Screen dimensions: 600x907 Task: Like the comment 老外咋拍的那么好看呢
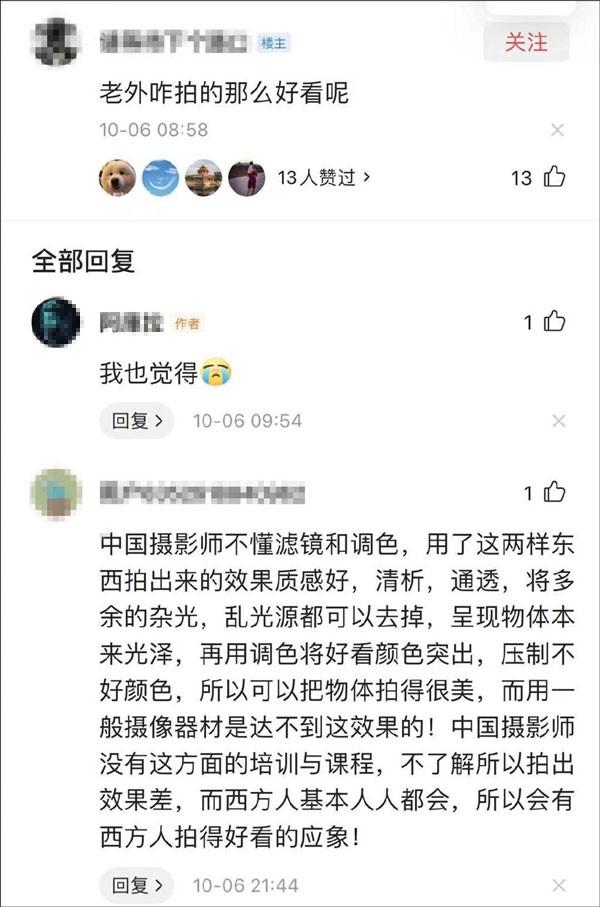pos(554,178)
